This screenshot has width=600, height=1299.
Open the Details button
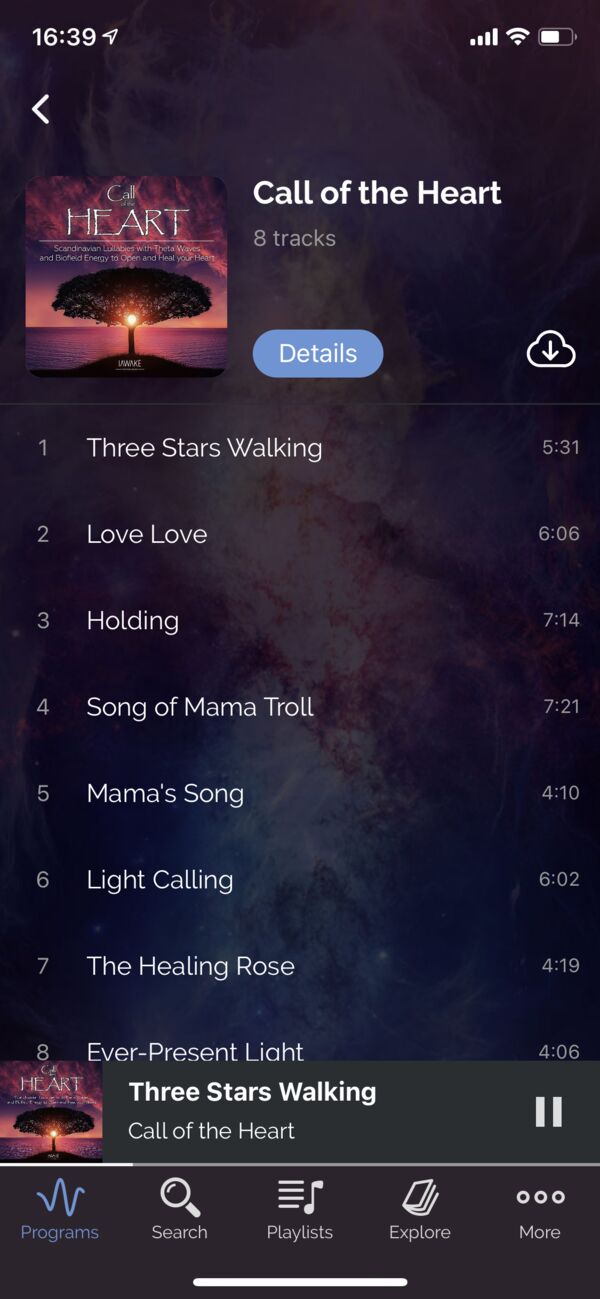pos(317,353)
